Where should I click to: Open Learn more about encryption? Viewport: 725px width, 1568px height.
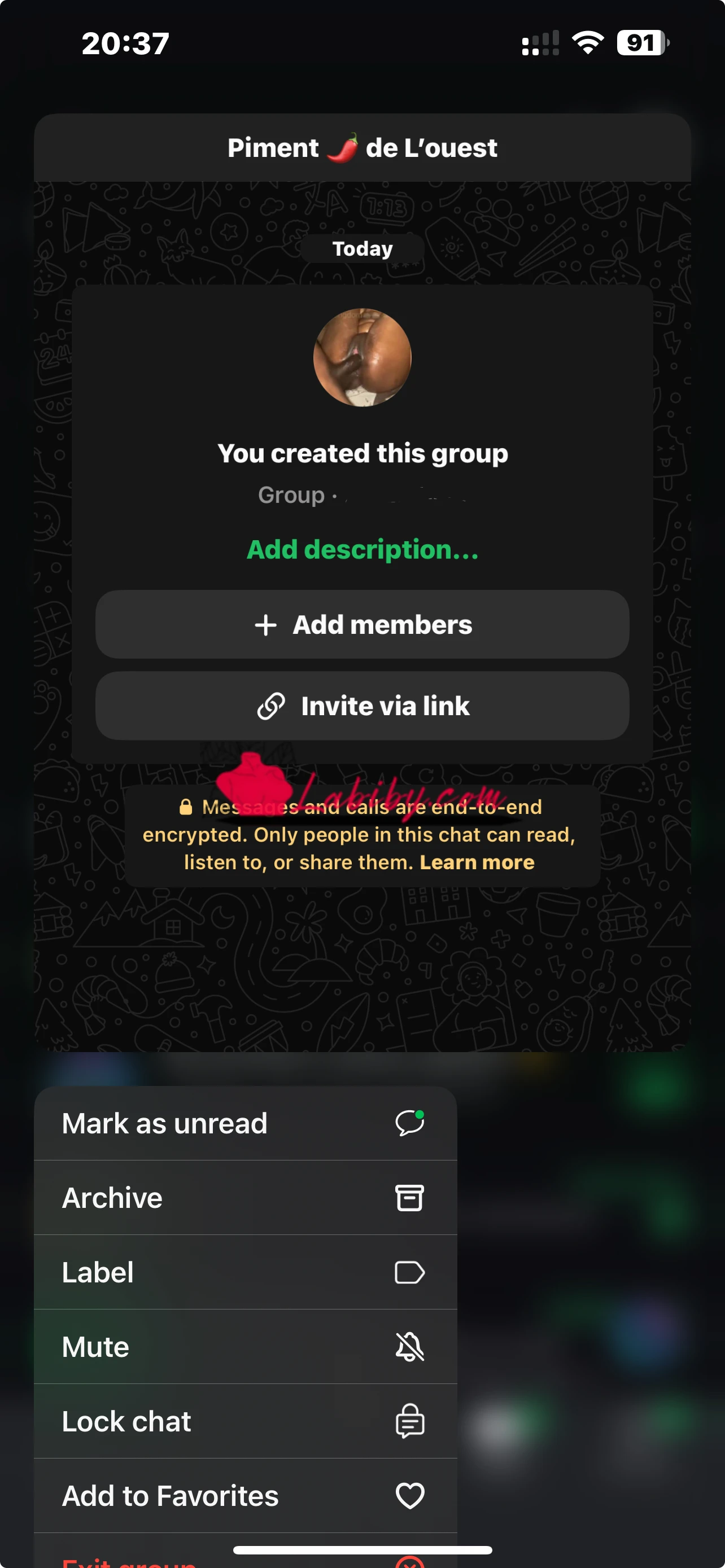click(x=477, y=862)
